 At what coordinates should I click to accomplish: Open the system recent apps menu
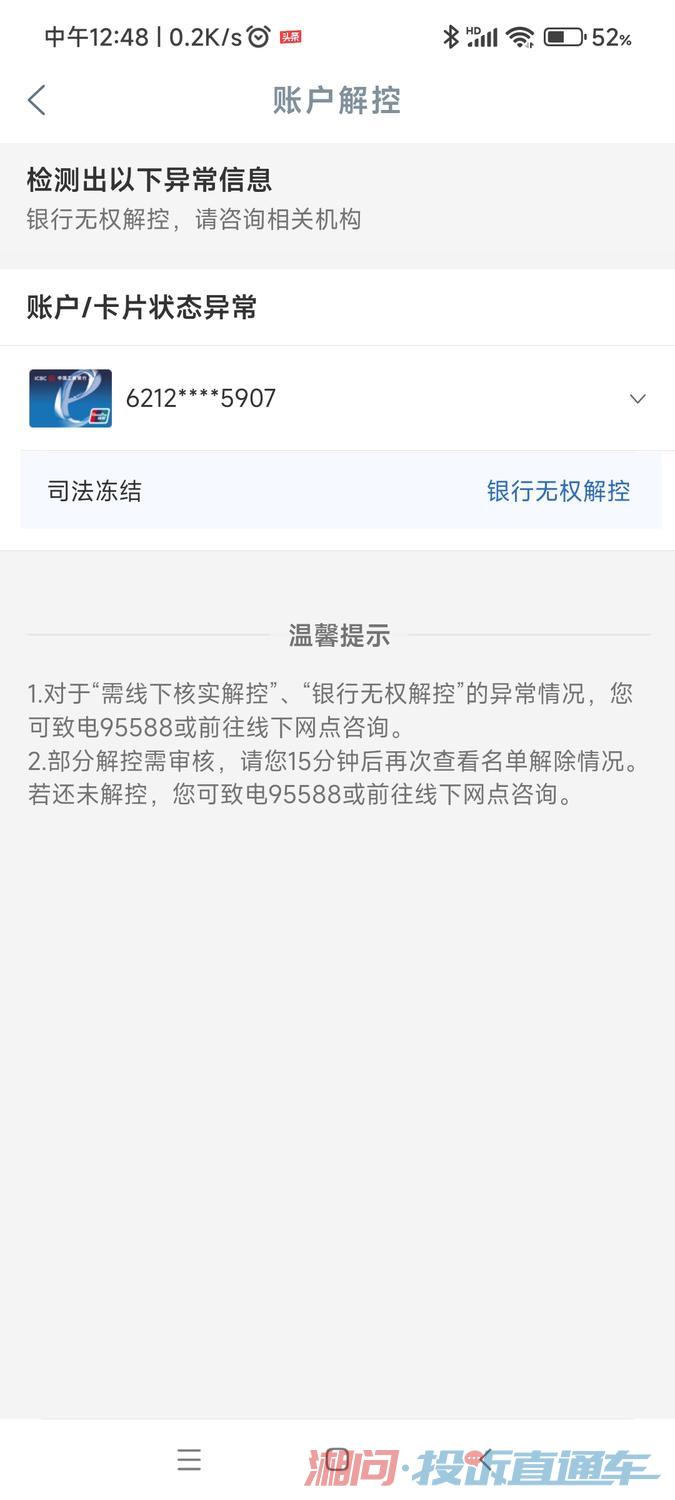point(189,1460)
